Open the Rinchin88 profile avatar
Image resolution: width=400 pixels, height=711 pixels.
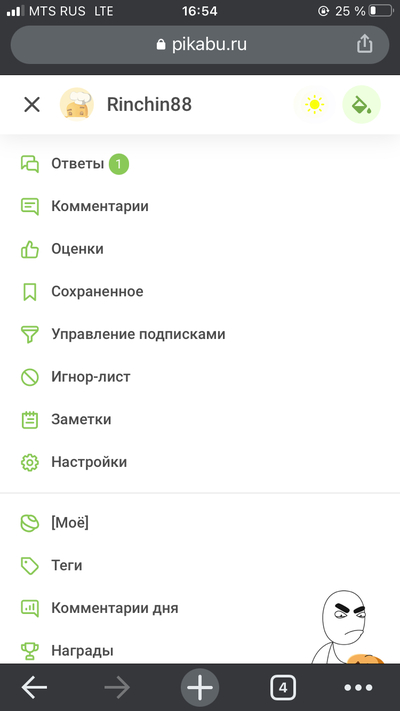click(x=77, y=104)
